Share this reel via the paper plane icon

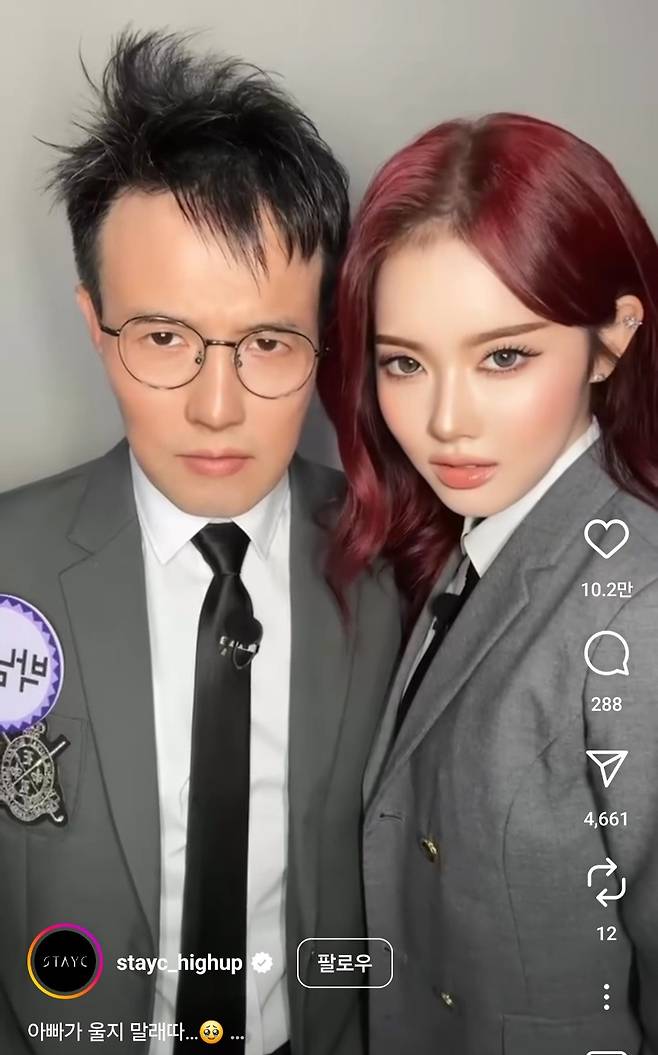[606, 768]
